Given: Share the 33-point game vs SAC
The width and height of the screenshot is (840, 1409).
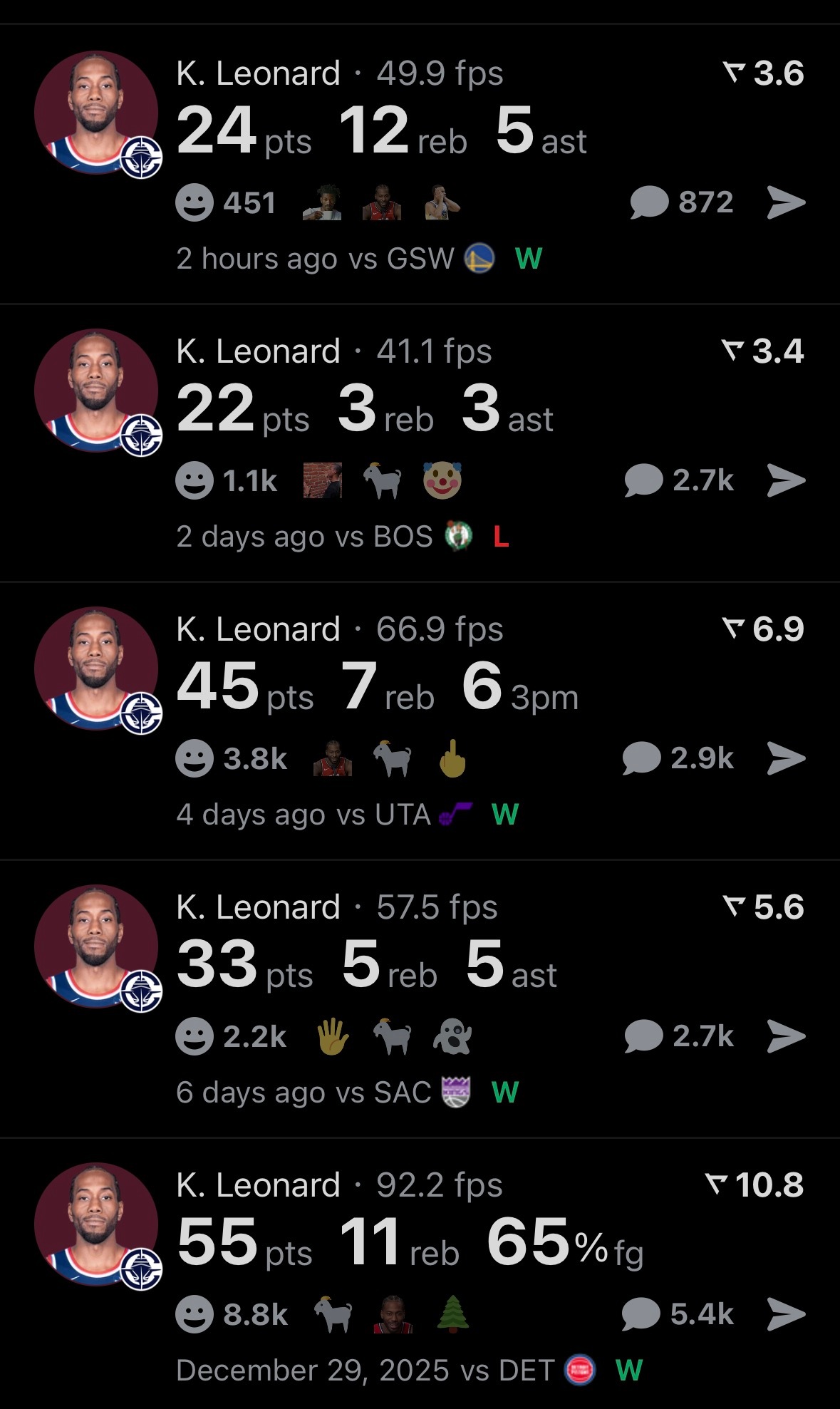Looking at the screenshot, I should (x=786, y=1036).
